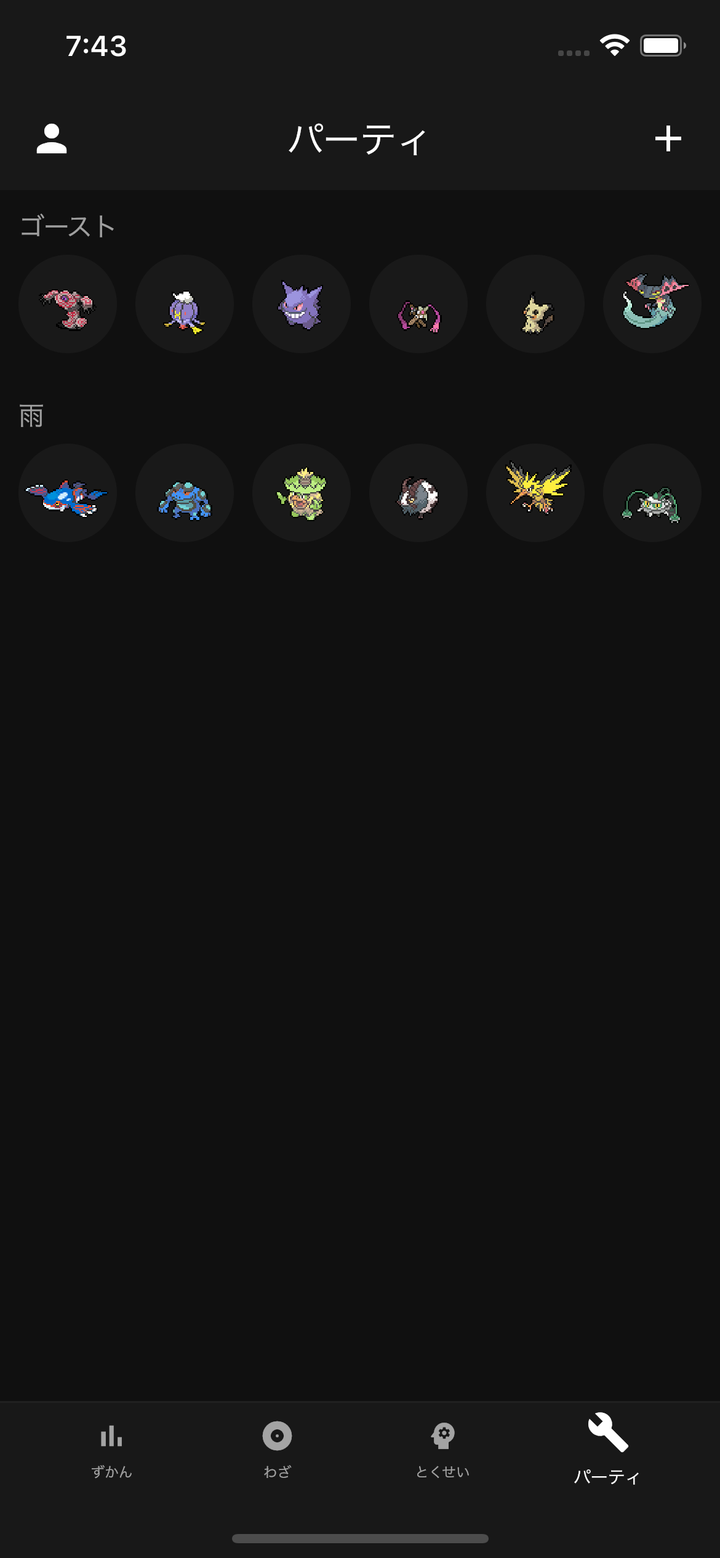Image resolution: width=720 pixels, height=1558 pixels.
Task: Tap Ludicolo in the 雨 party
Action: pos(301,493)
